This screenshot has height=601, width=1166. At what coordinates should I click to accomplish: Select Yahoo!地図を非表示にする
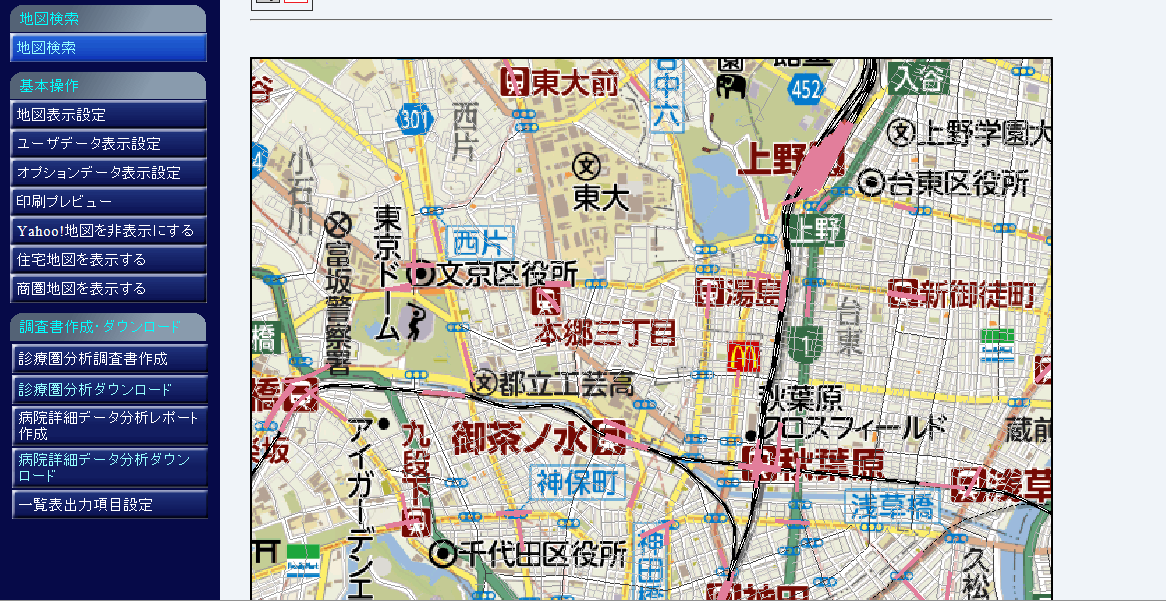point(108,231)
